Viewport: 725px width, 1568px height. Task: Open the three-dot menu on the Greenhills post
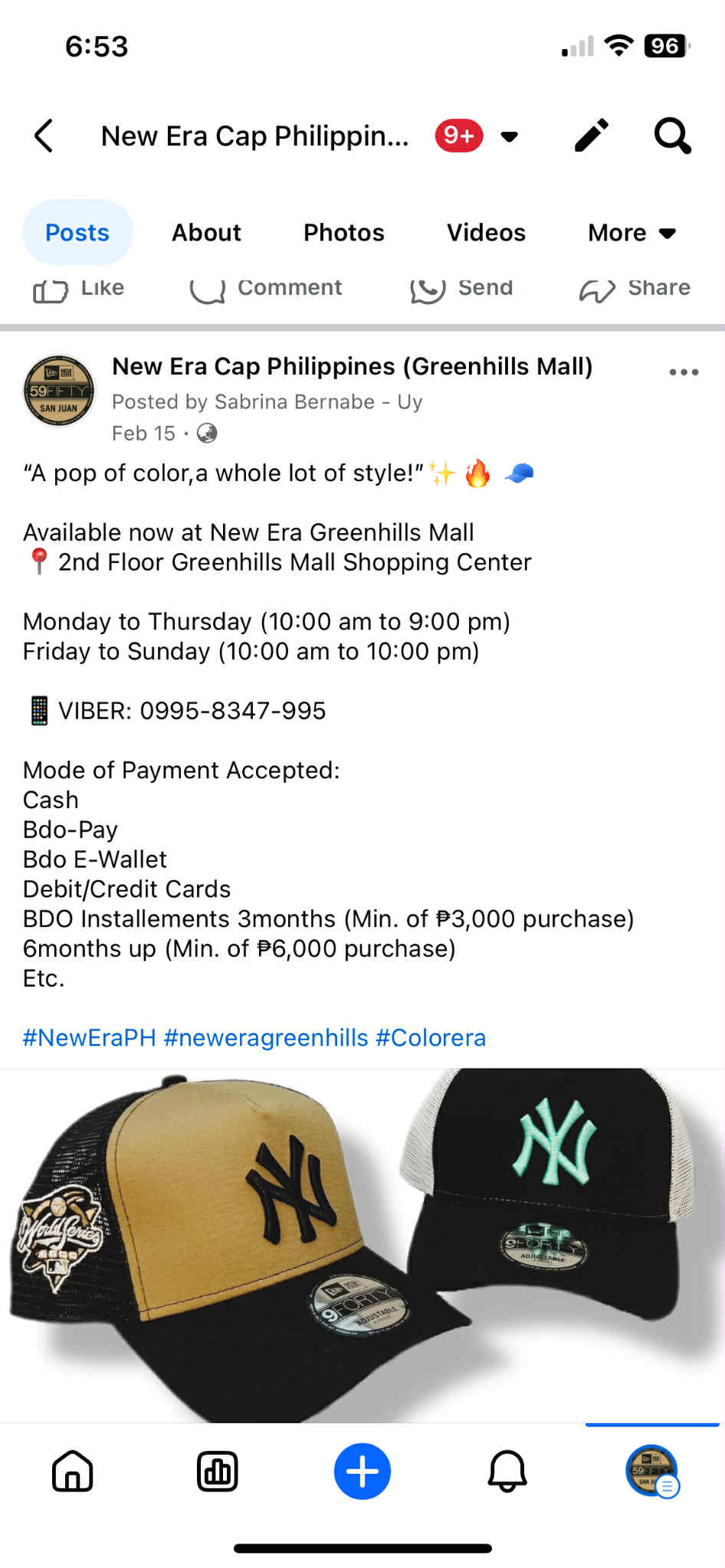683,372
